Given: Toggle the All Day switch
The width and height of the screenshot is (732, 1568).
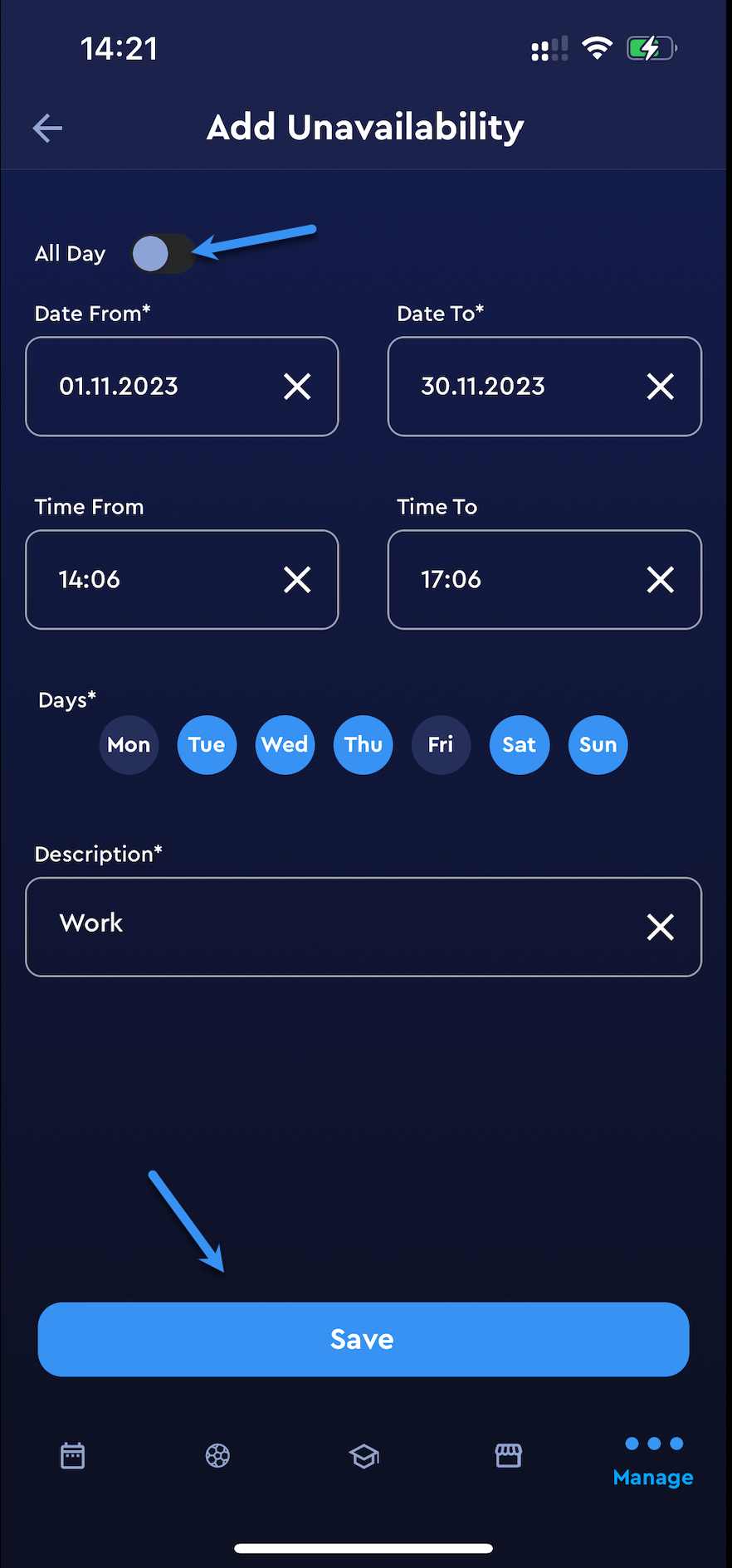Looking at the screenshot, I should pyautogui.click(x=163, y=254).
